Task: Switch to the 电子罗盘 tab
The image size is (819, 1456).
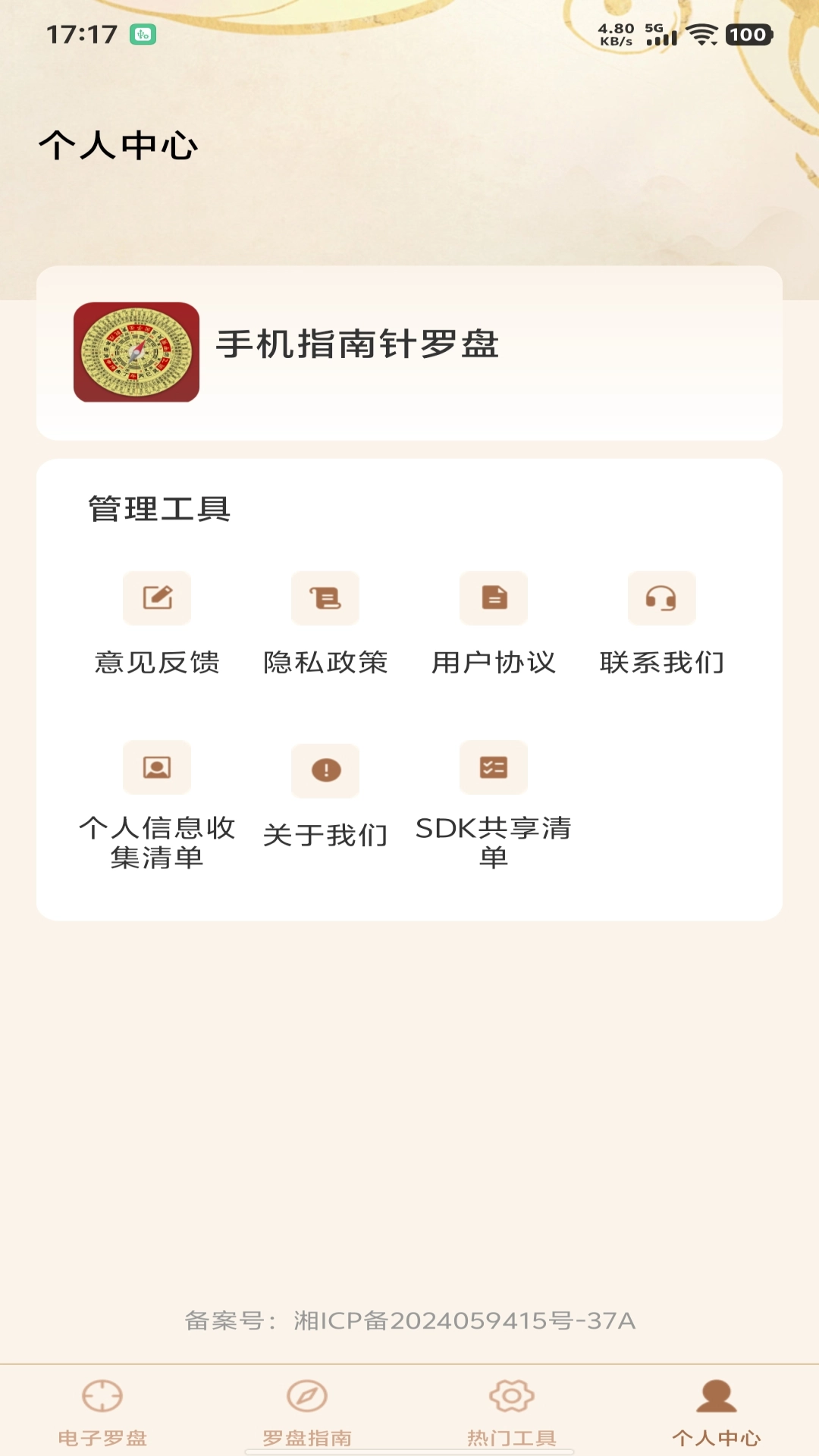Action: [x=102, y=1412]
